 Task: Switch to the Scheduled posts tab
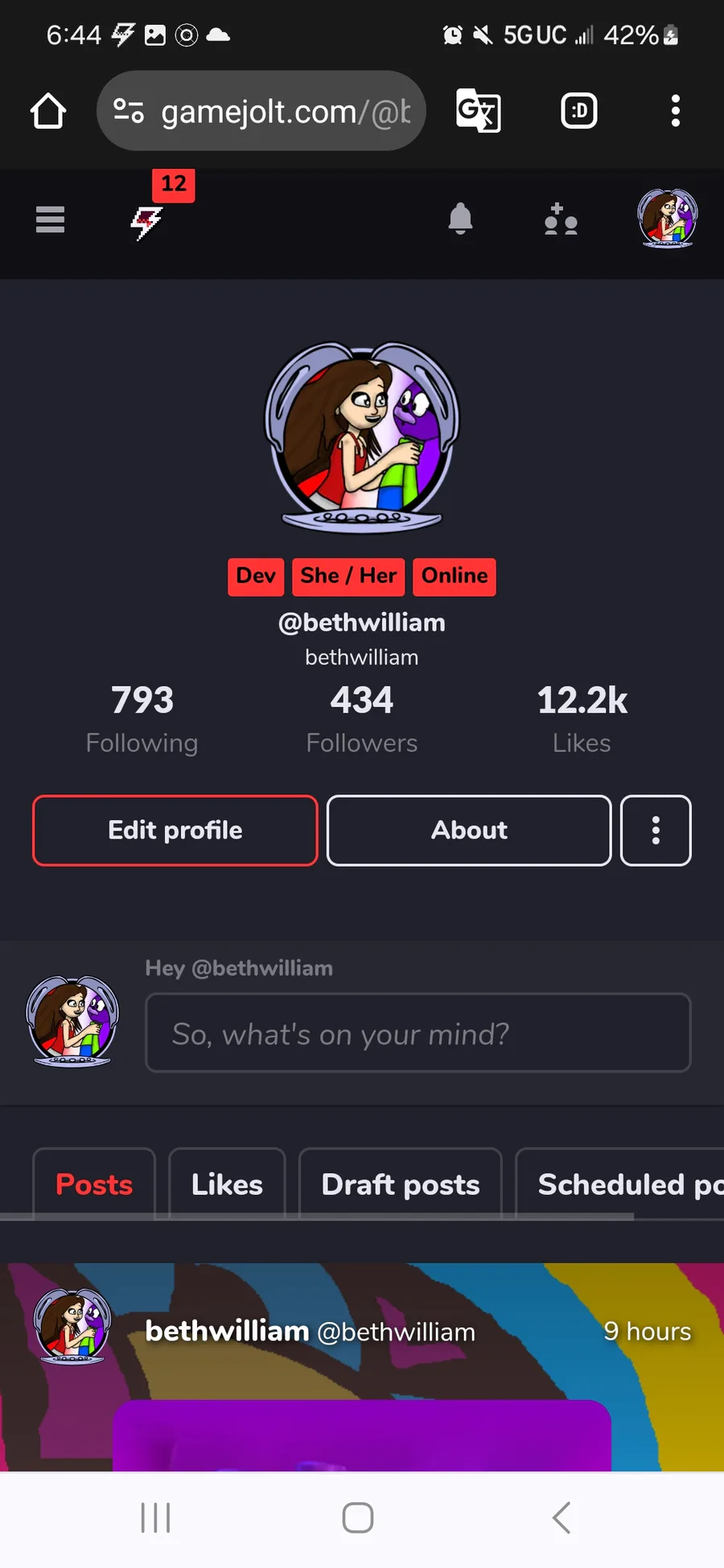coord(620,1184)
